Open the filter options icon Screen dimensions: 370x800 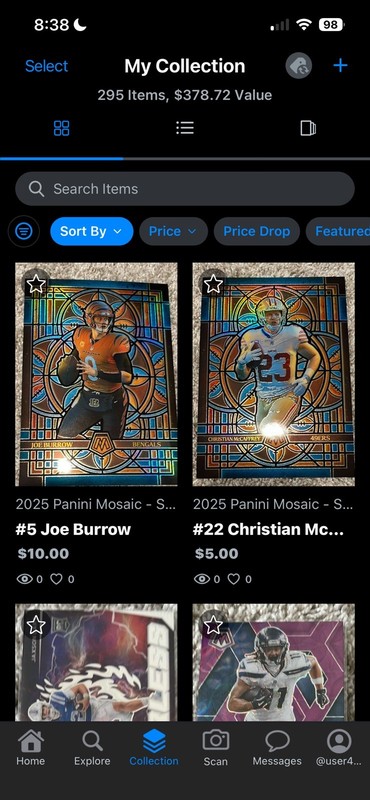[x=23, y=232]
